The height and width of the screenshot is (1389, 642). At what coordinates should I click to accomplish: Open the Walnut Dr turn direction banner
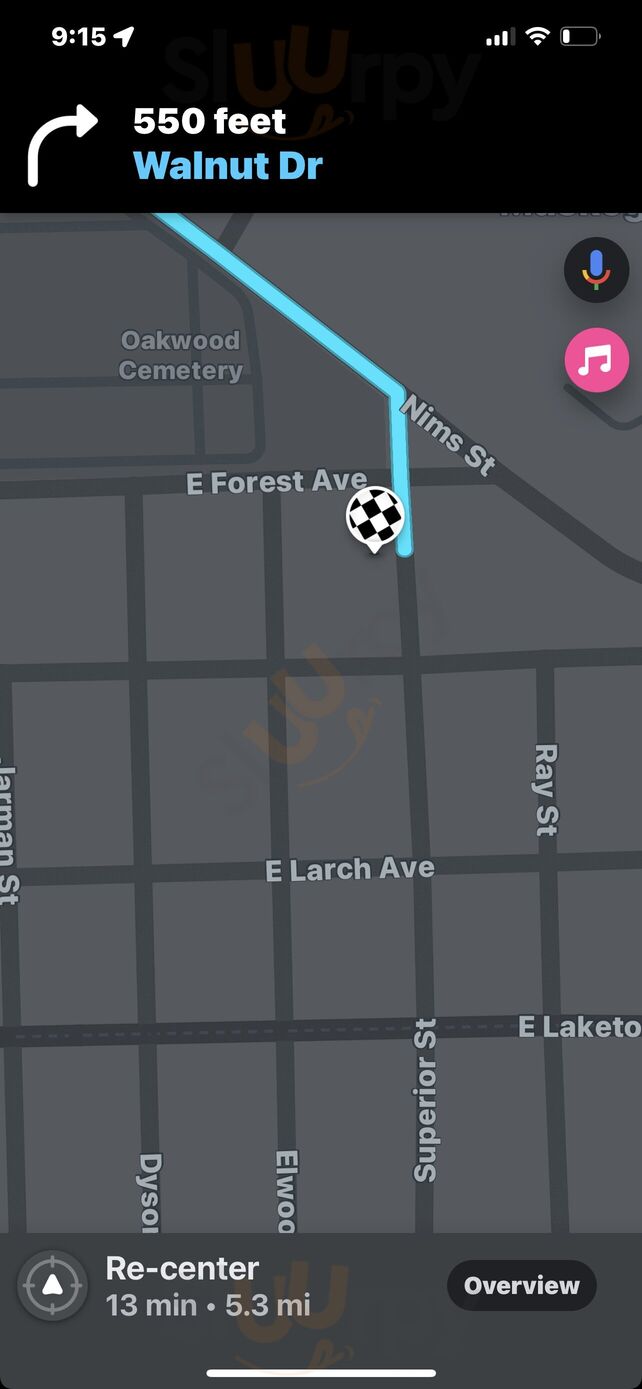point(227,144)
